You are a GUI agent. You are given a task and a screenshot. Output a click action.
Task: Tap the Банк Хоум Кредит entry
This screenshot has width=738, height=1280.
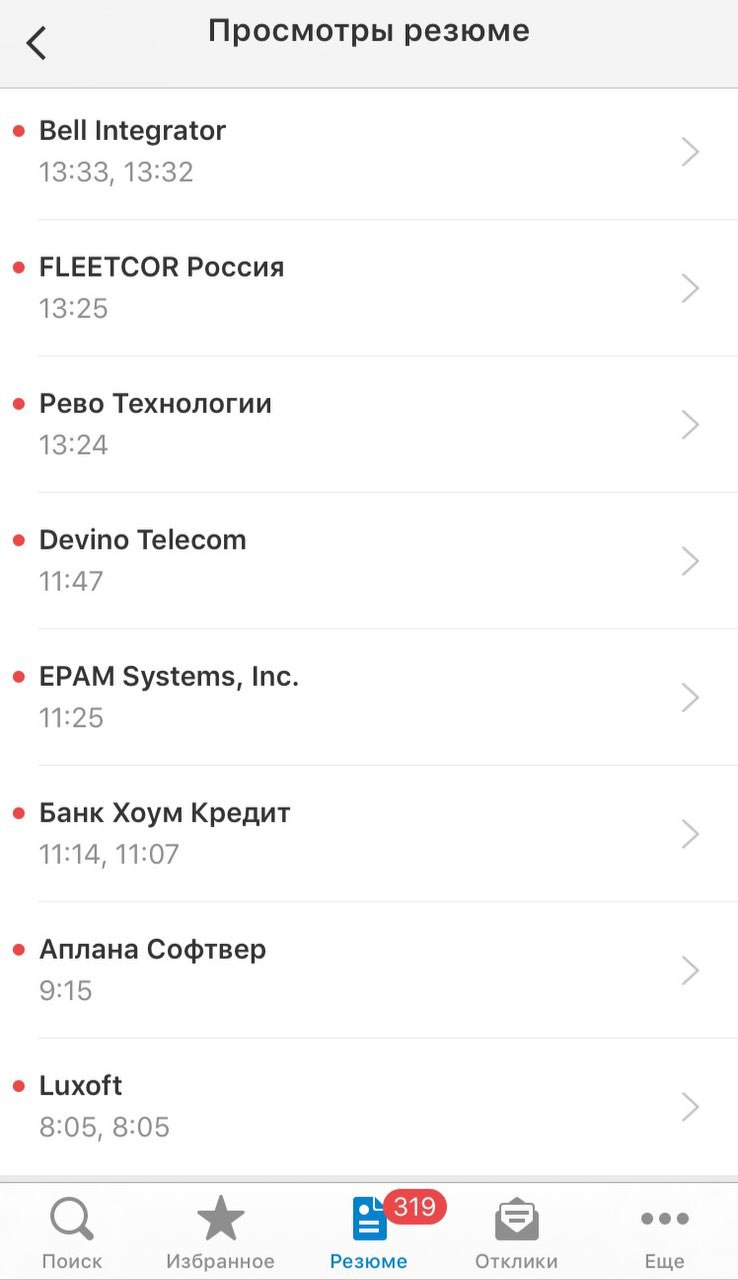click(369, 834)
